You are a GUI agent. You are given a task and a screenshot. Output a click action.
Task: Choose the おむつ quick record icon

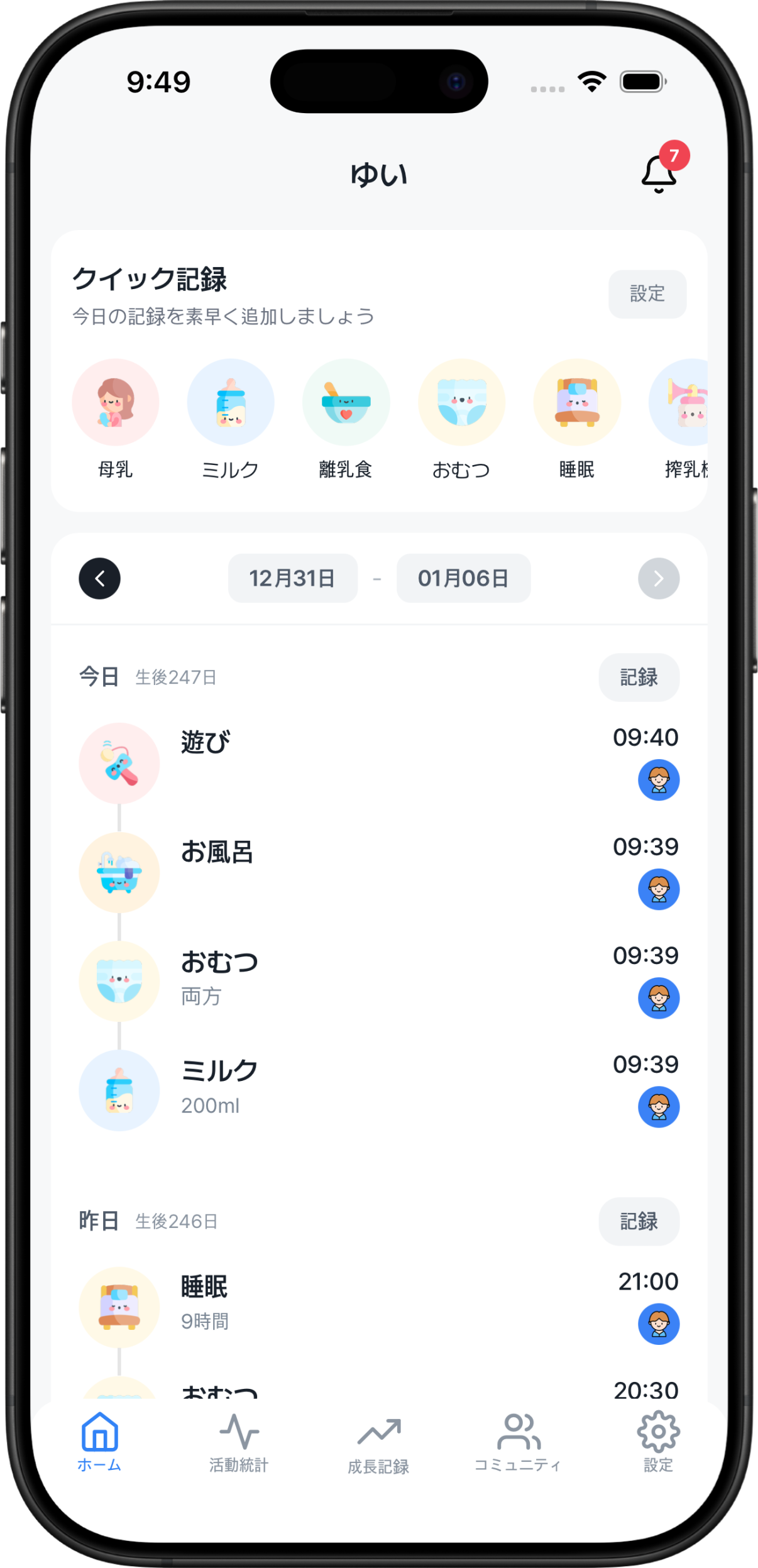[462, 402]
